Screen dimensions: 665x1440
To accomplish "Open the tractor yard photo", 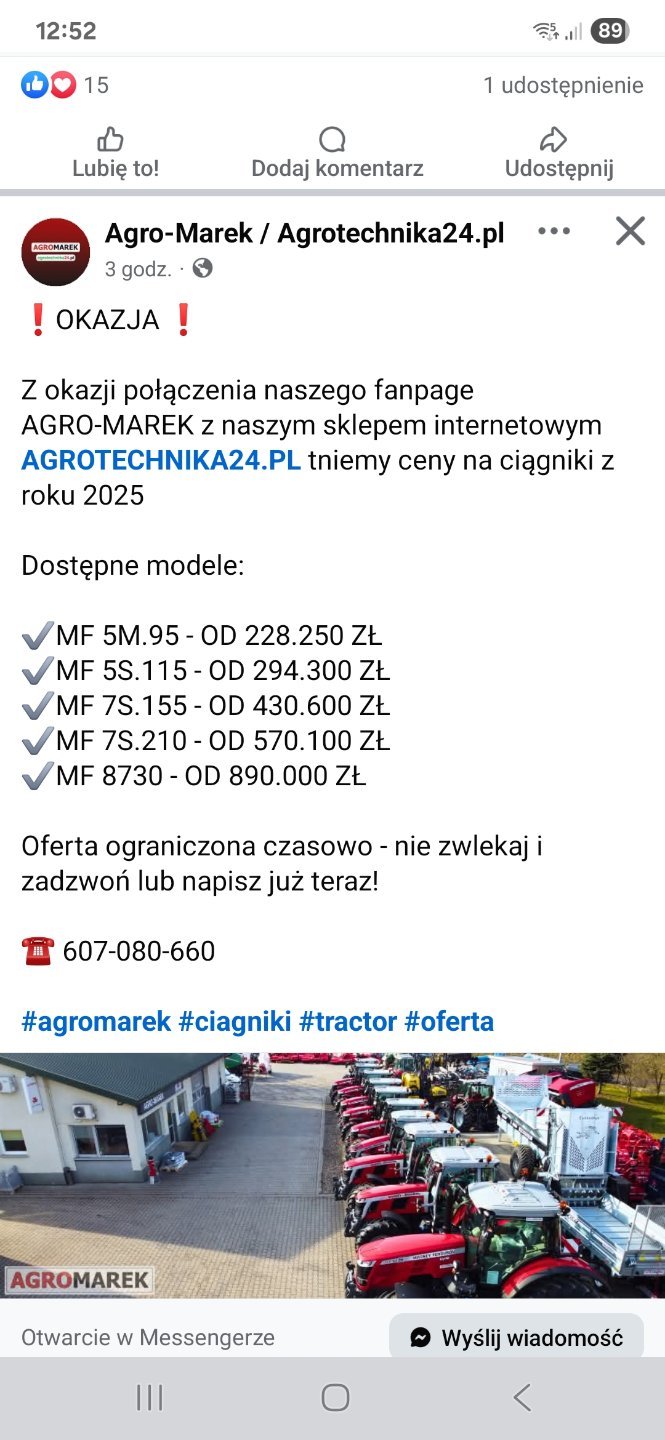I will point(332,1175).
